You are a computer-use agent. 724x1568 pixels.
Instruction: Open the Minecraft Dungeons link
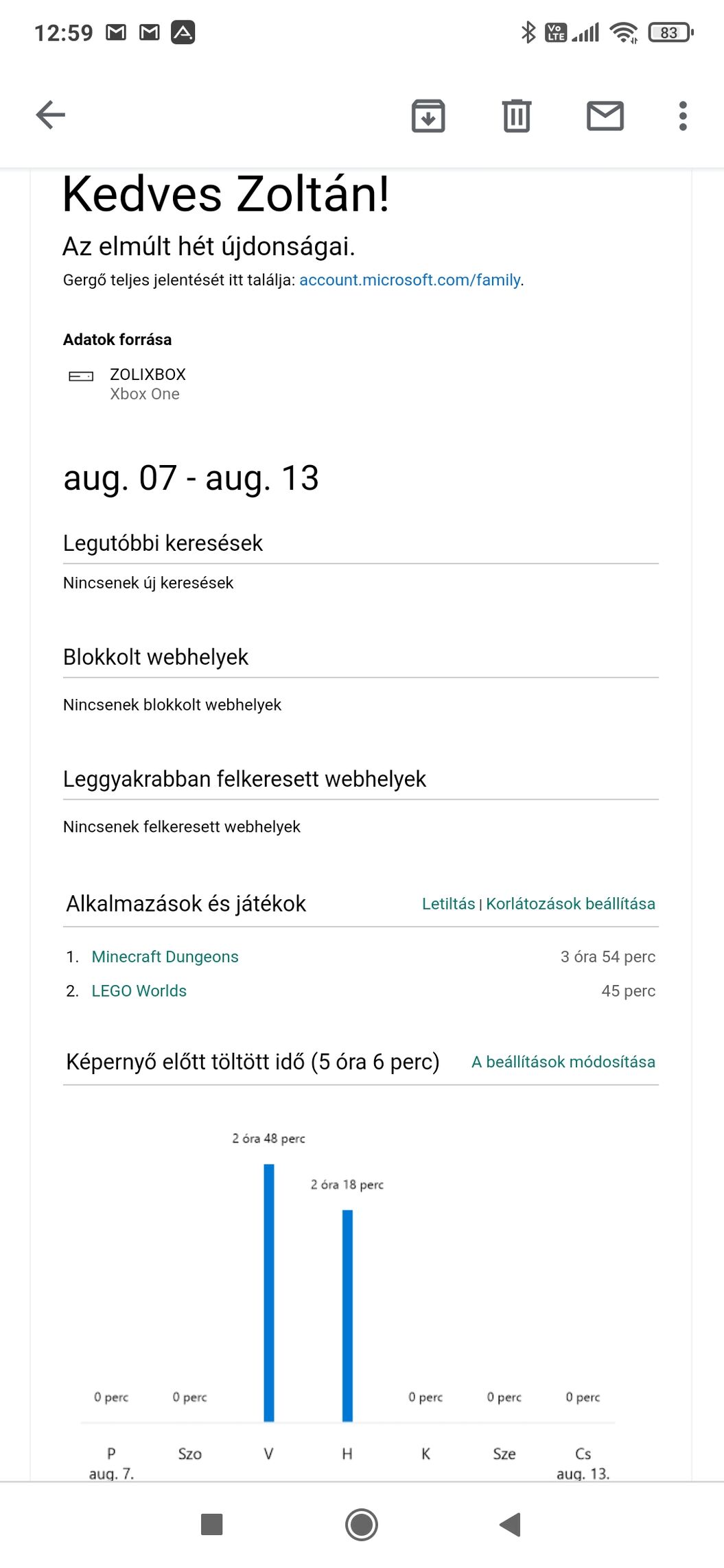pos(165,956)
